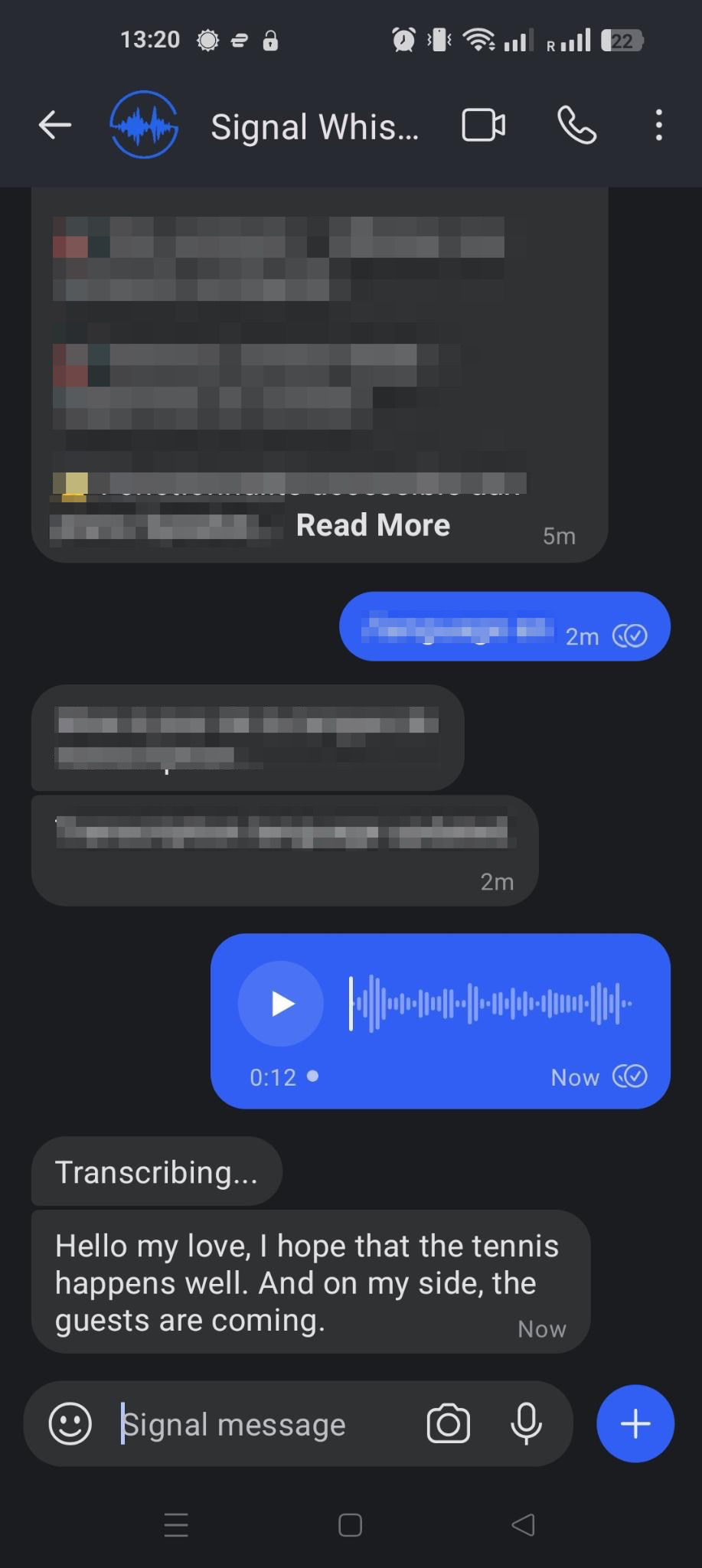The height and width of the screenshot is (1568, 702).
Task: Open recent apps from the navigation bar
Action: (176, 1525)
